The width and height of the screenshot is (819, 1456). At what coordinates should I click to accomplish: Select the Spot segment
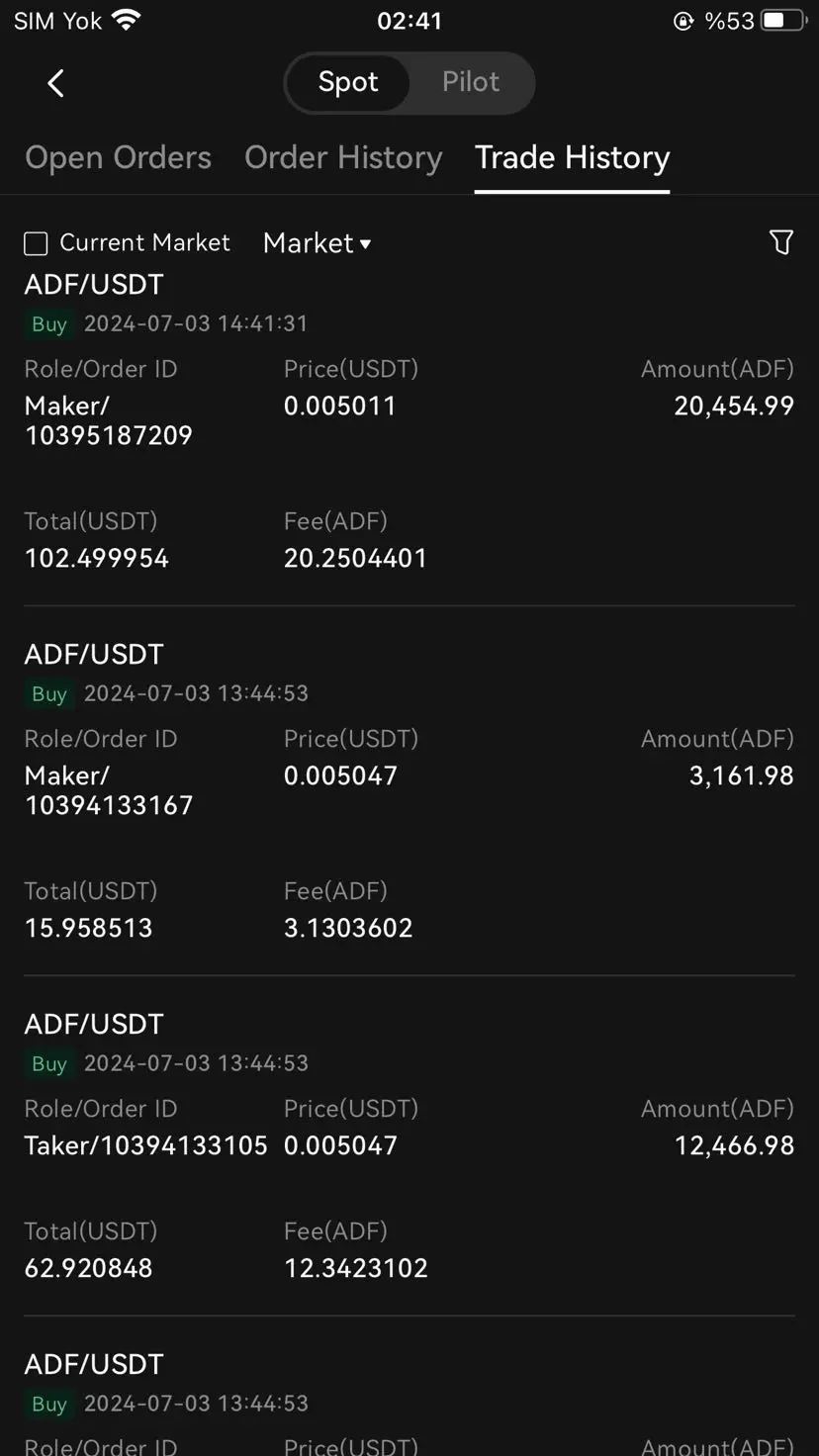347,82
